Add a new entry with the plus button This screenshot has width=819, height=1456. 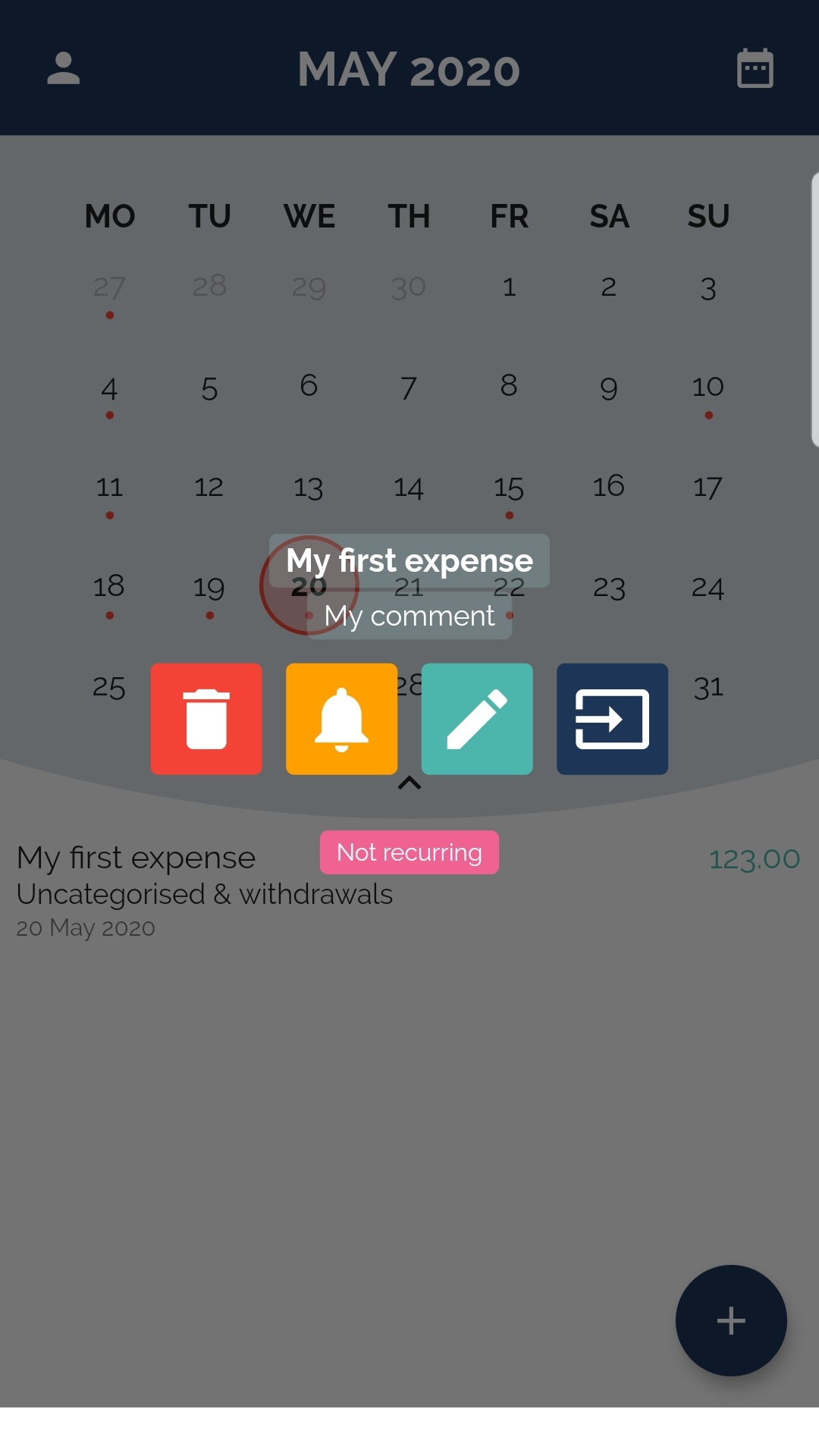click(x=731, y=1320)
